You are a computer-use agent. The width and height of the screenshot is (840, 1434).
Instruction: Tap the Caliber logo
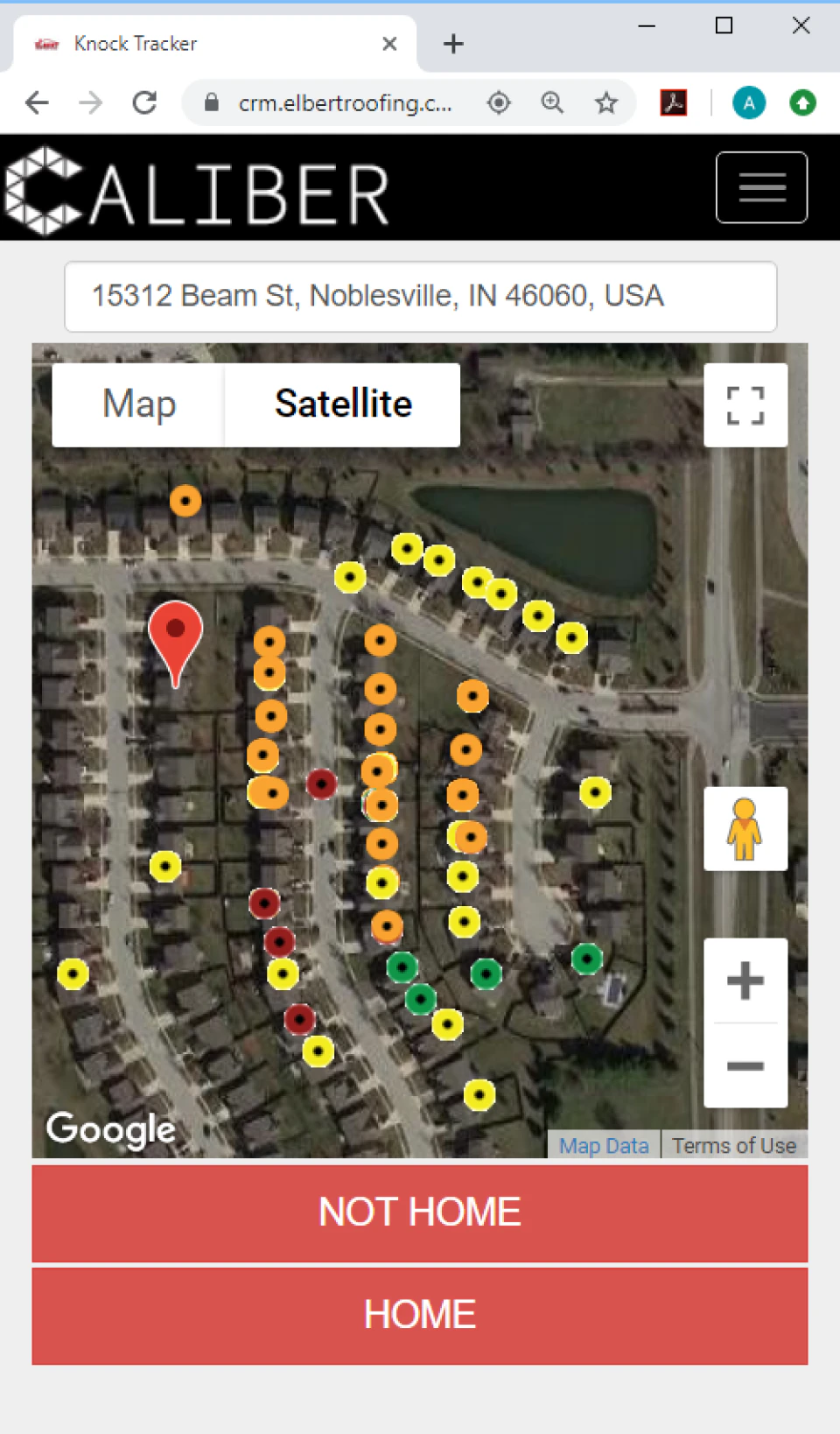click(198, 192)
